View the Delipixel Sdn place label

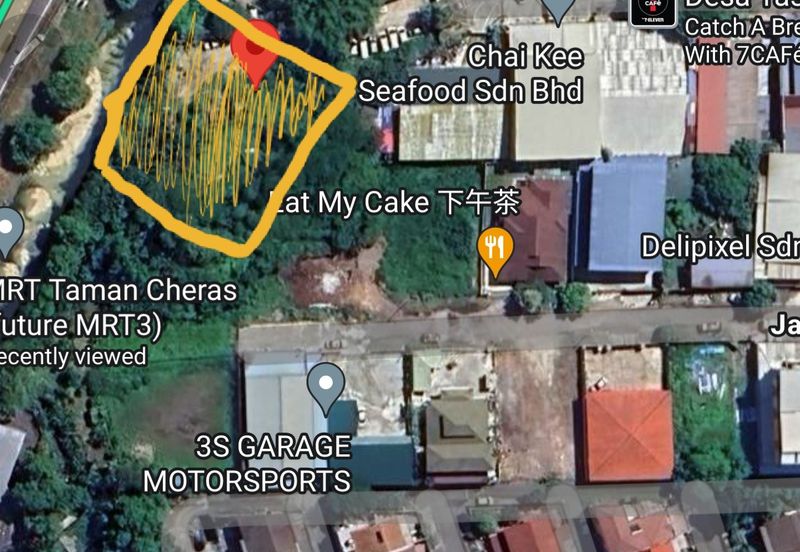pyautogui.click(x=720, y=246)
